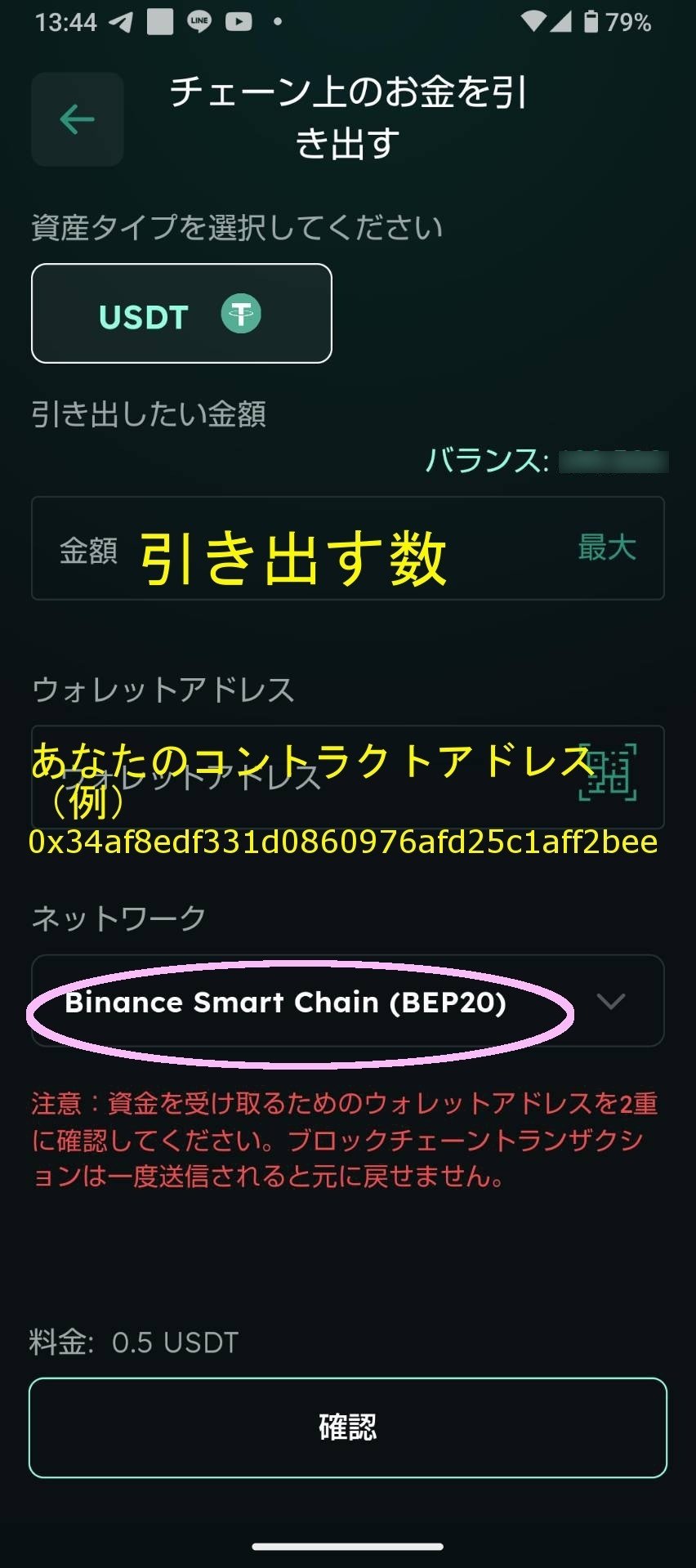Viewport: 696px width, 1568px height.
Task: Tap the Telegram icon in the status bar
Action: click(x=121, y=21)
